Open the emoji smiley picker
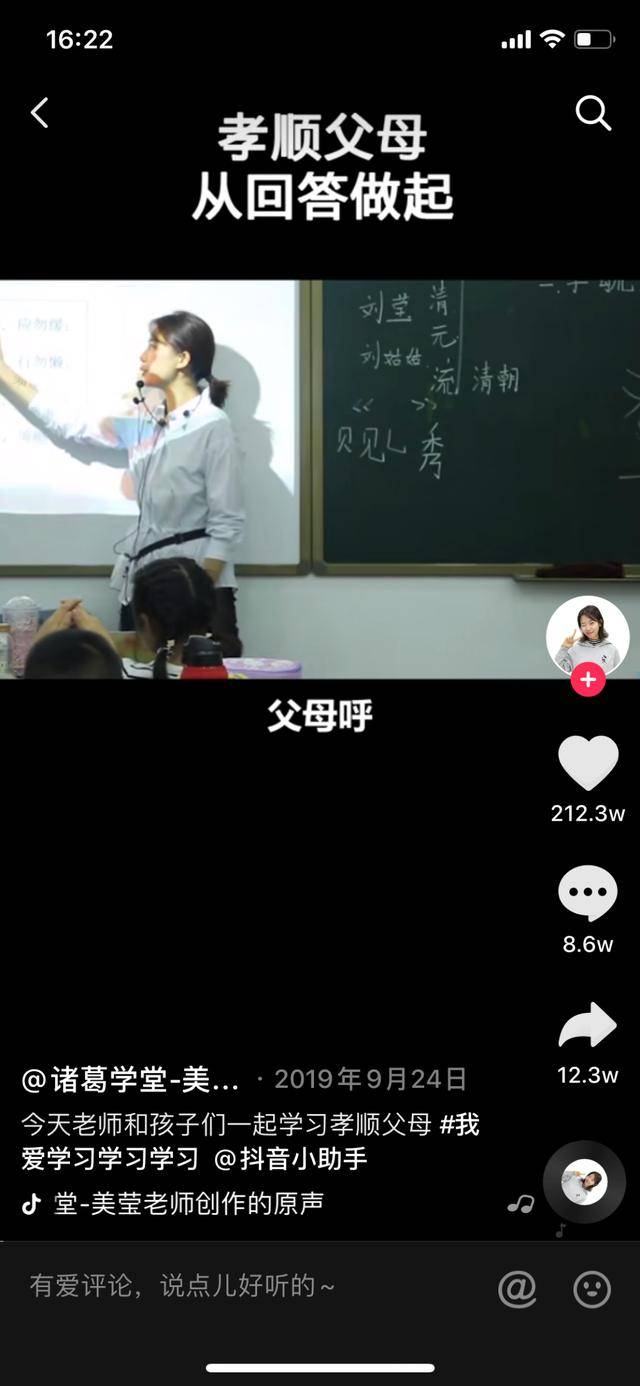 [x=591, y=1289]
